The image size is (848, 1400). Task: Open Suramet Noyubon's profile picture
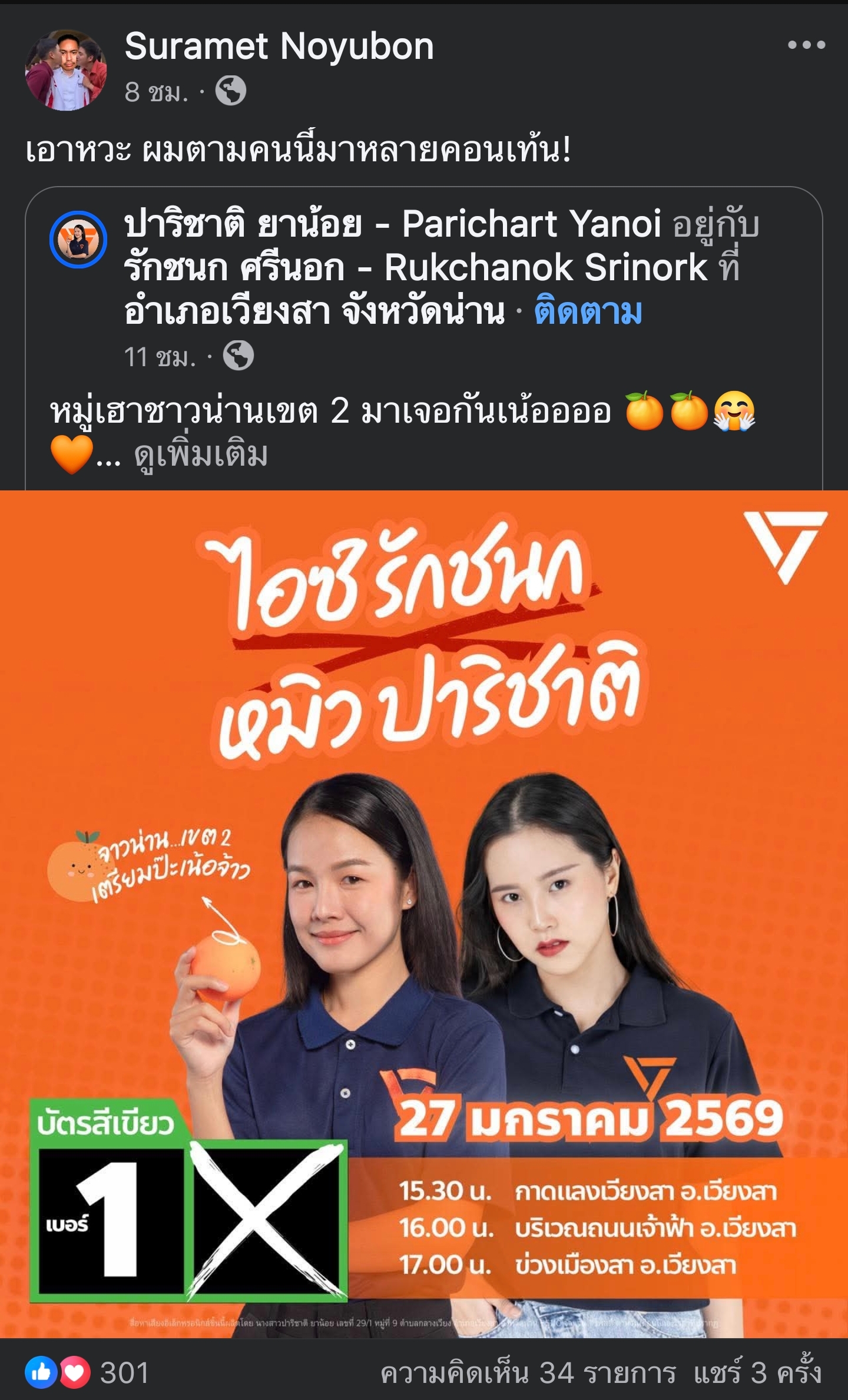click(x=66, y=69)
